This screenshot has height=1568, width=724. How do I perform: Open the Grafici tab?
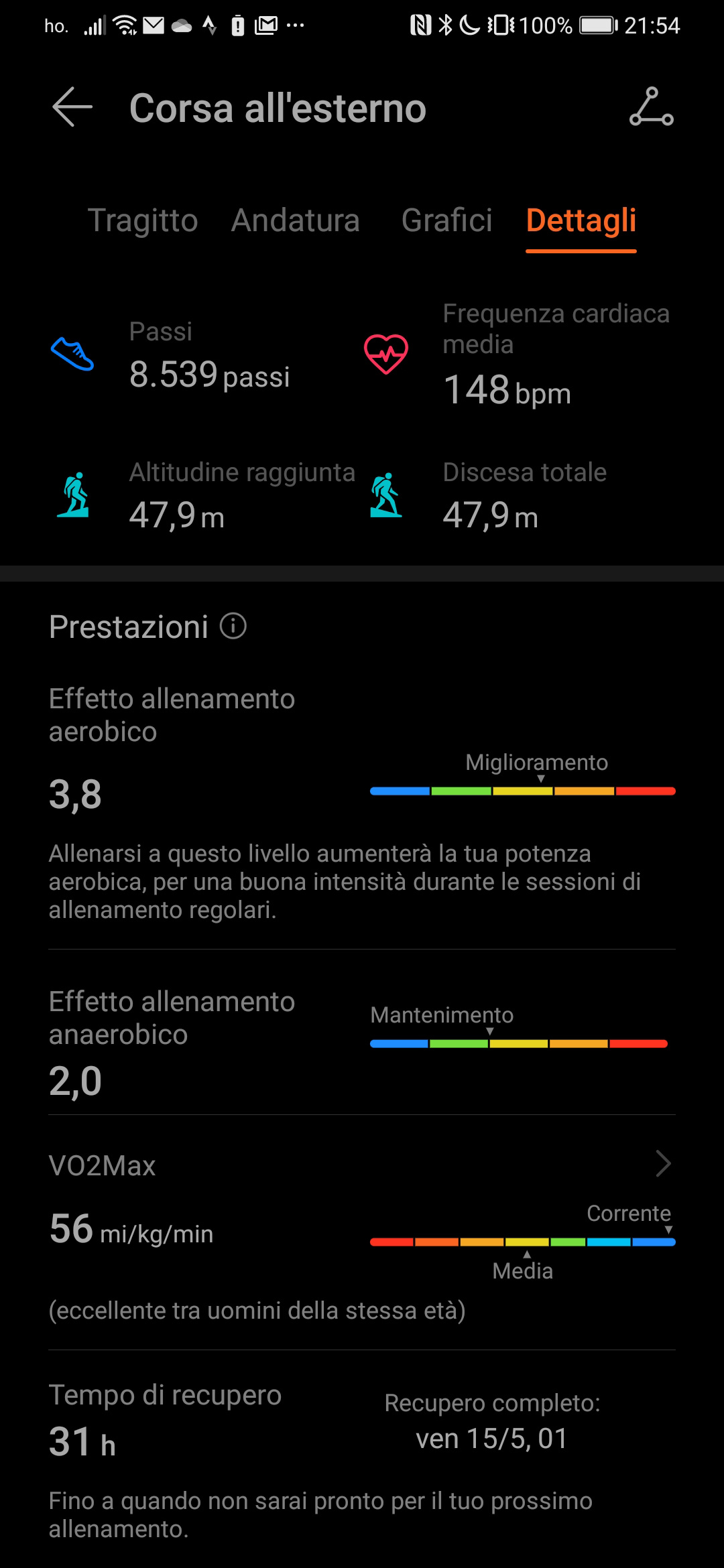[447, 220]
